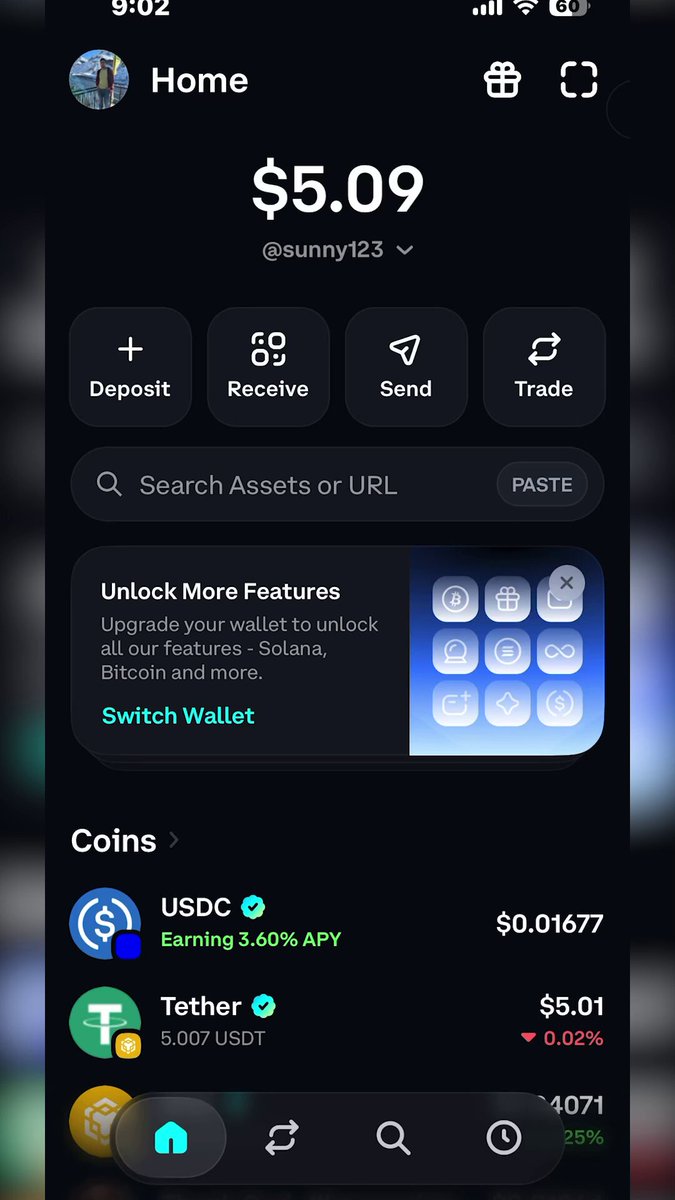Select the Send button

pyautogui.click(x=406, y=367)
